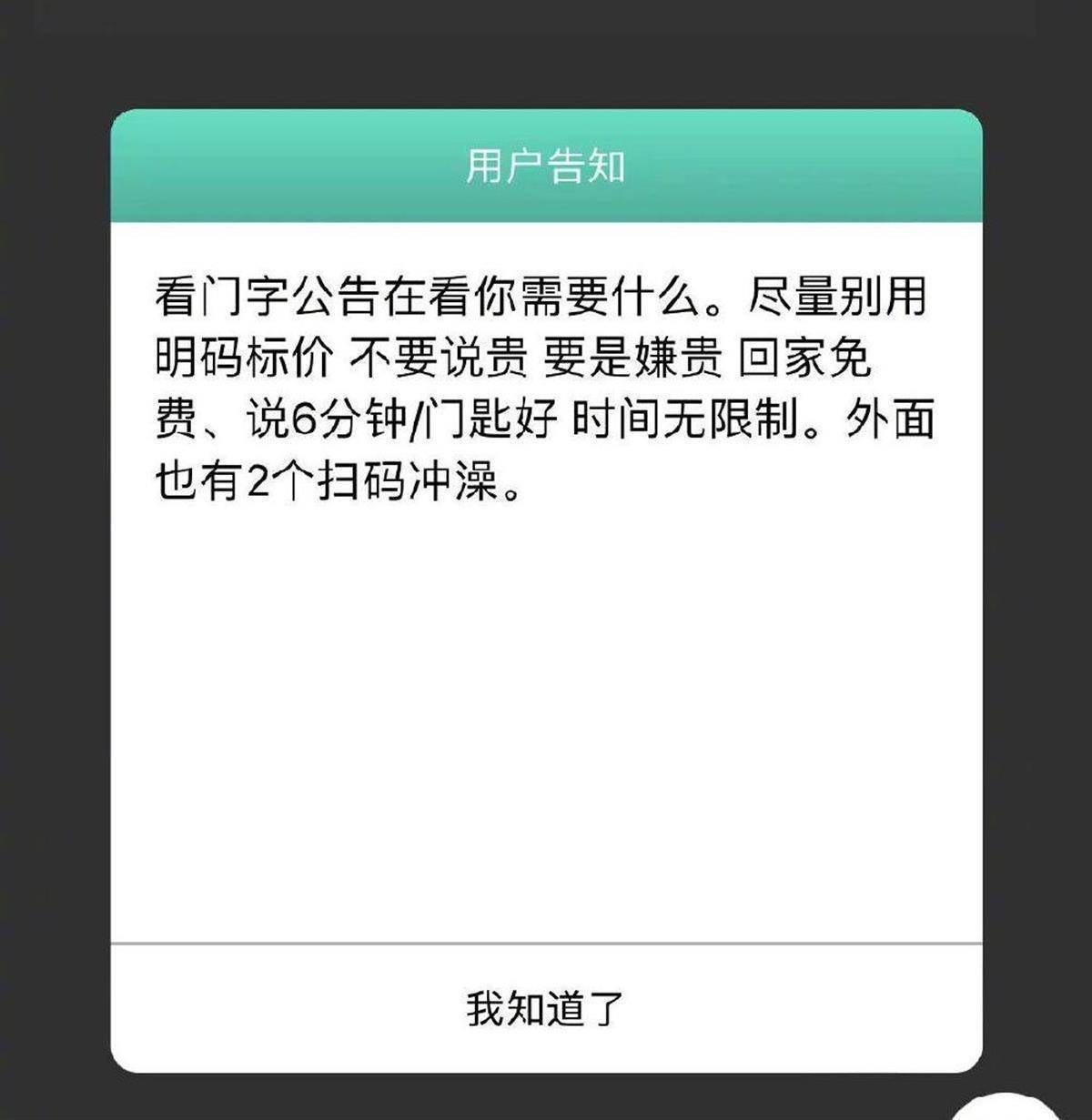The image size is (1092, 1120).
Task: Tap 我知道了 to dismiss the notice
Action: [x=545, y=1008]
